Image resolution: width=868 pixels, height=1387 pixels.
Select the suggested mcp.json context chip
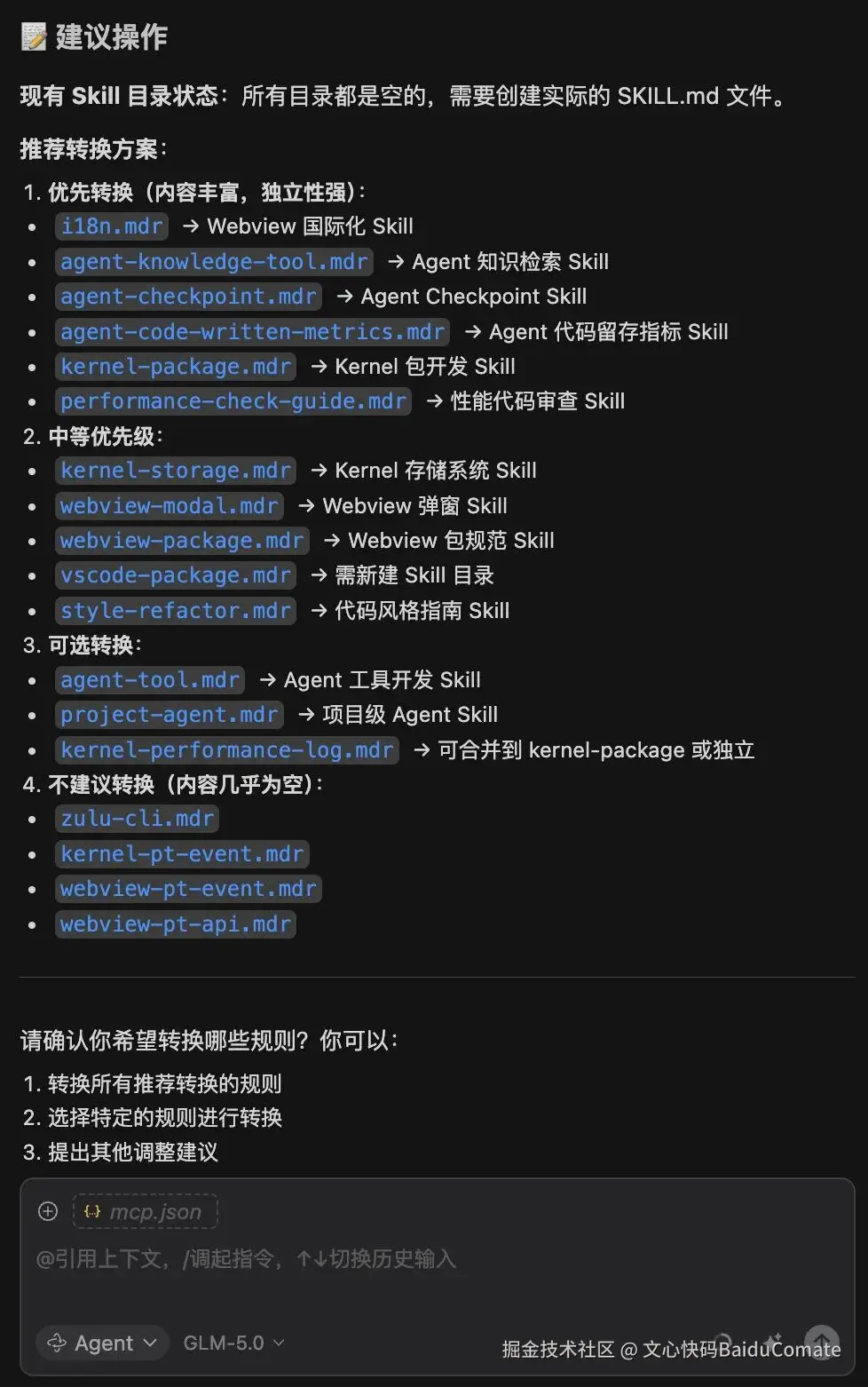pos(146,1211)
